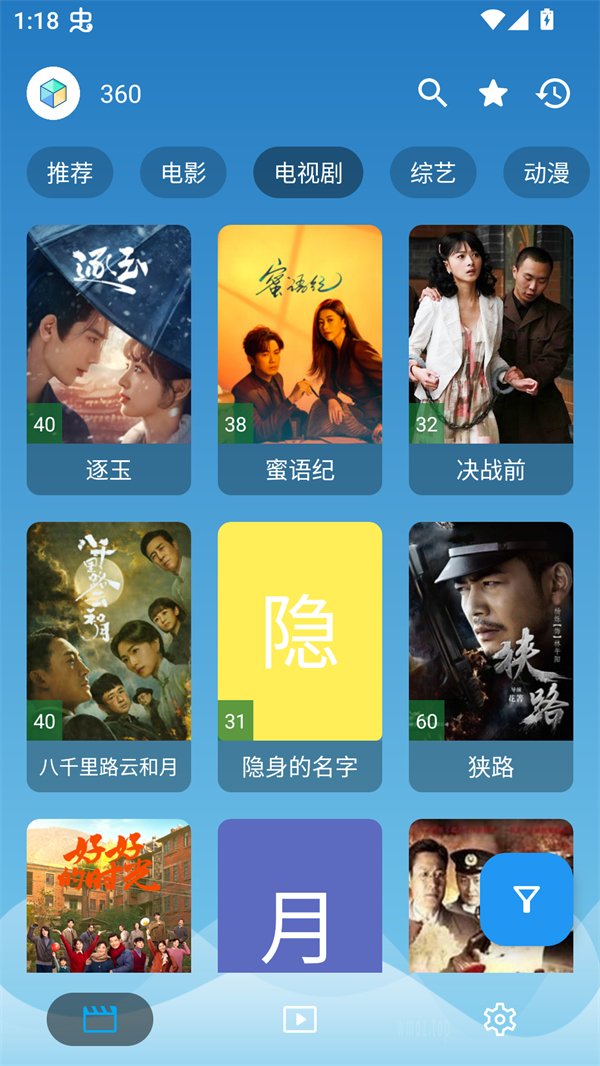
Task: Open watch history clock icon
Action: 553,93
